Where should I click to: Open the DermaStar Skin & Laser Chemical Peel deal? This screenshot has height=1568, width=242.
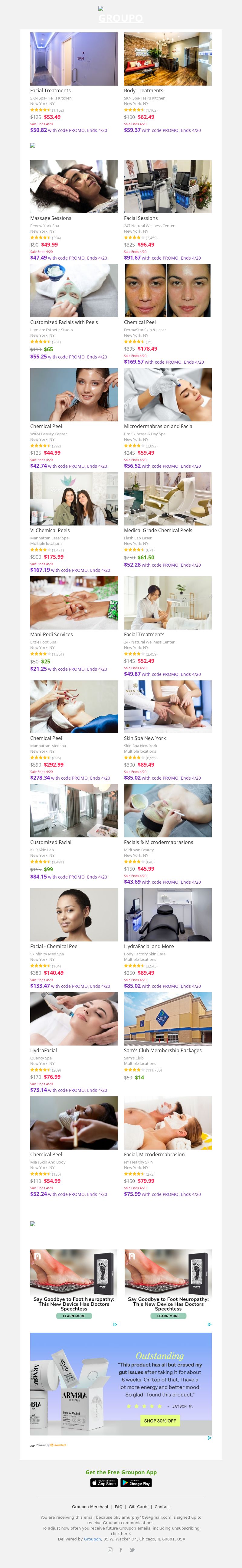click(x=168, y=291)
